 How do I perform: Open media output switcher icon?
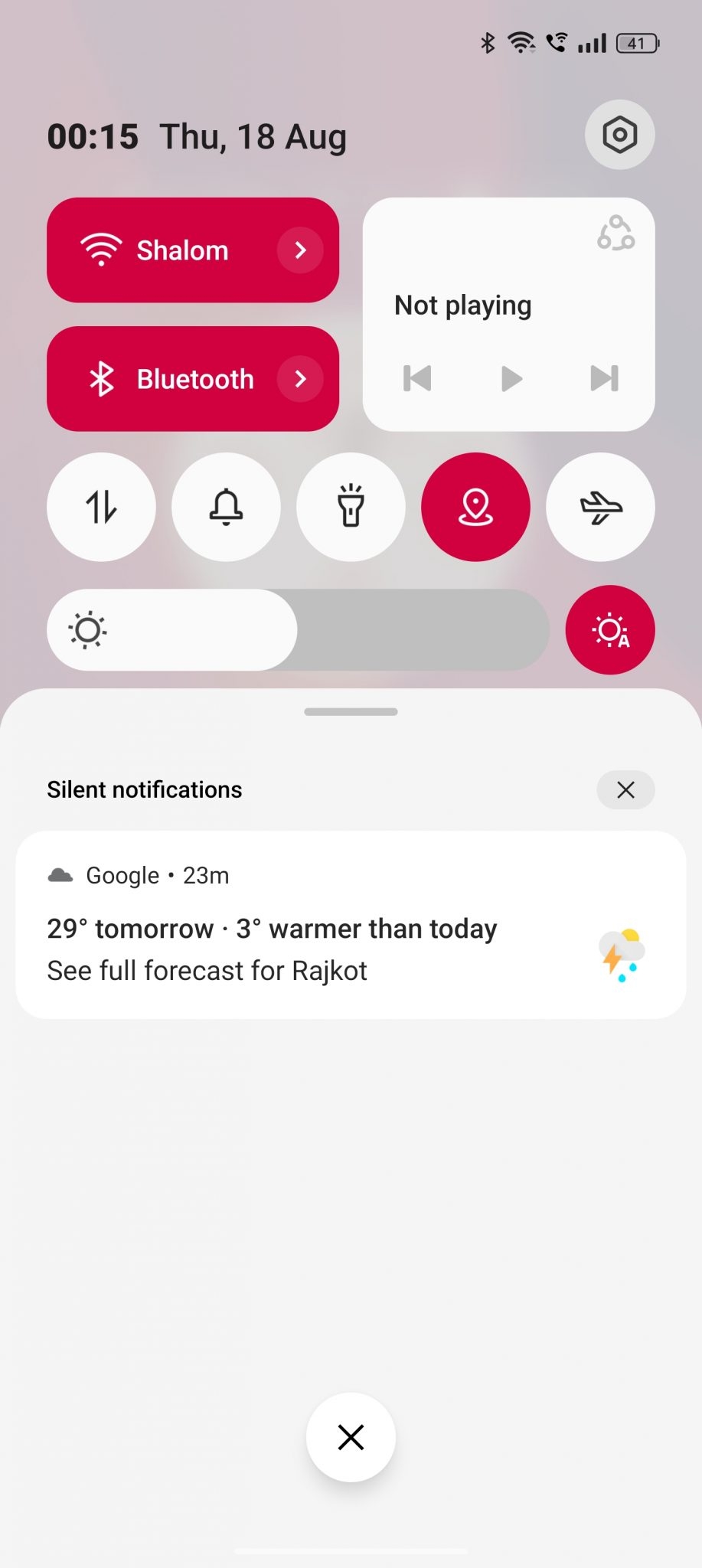615,234
